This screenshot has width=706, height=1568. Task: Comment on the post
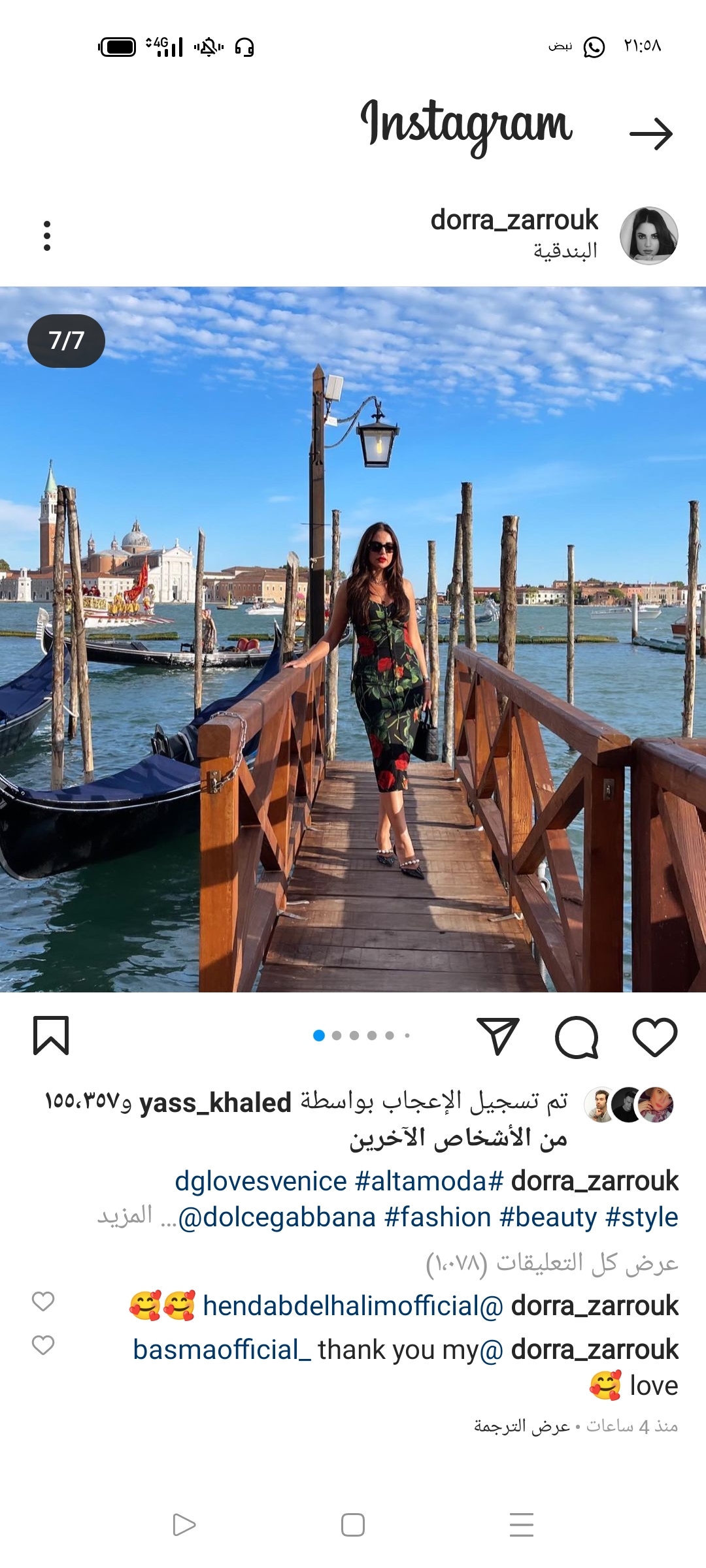click(577, 1037)
